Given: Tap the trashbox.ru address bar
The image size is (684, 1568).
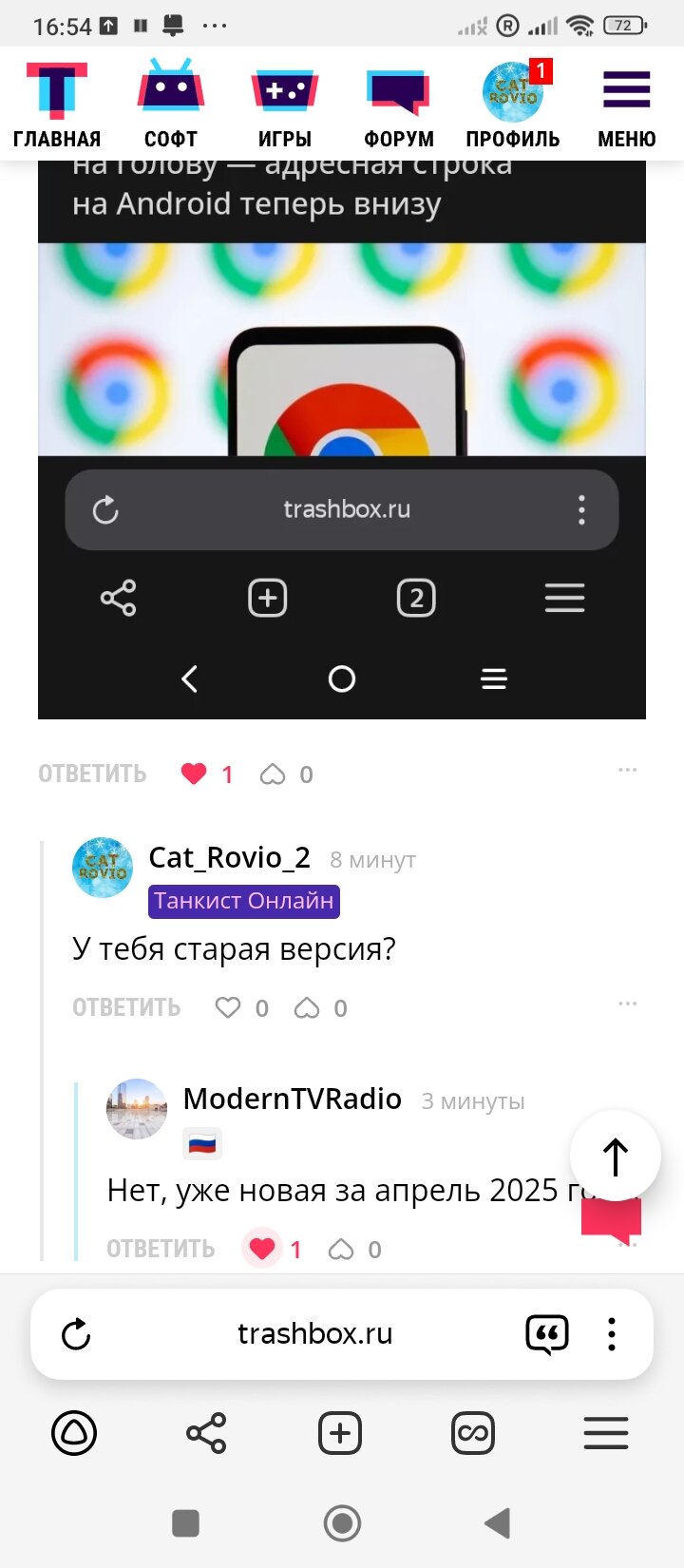Looking at the screenshot, I should coord(315,1334).
